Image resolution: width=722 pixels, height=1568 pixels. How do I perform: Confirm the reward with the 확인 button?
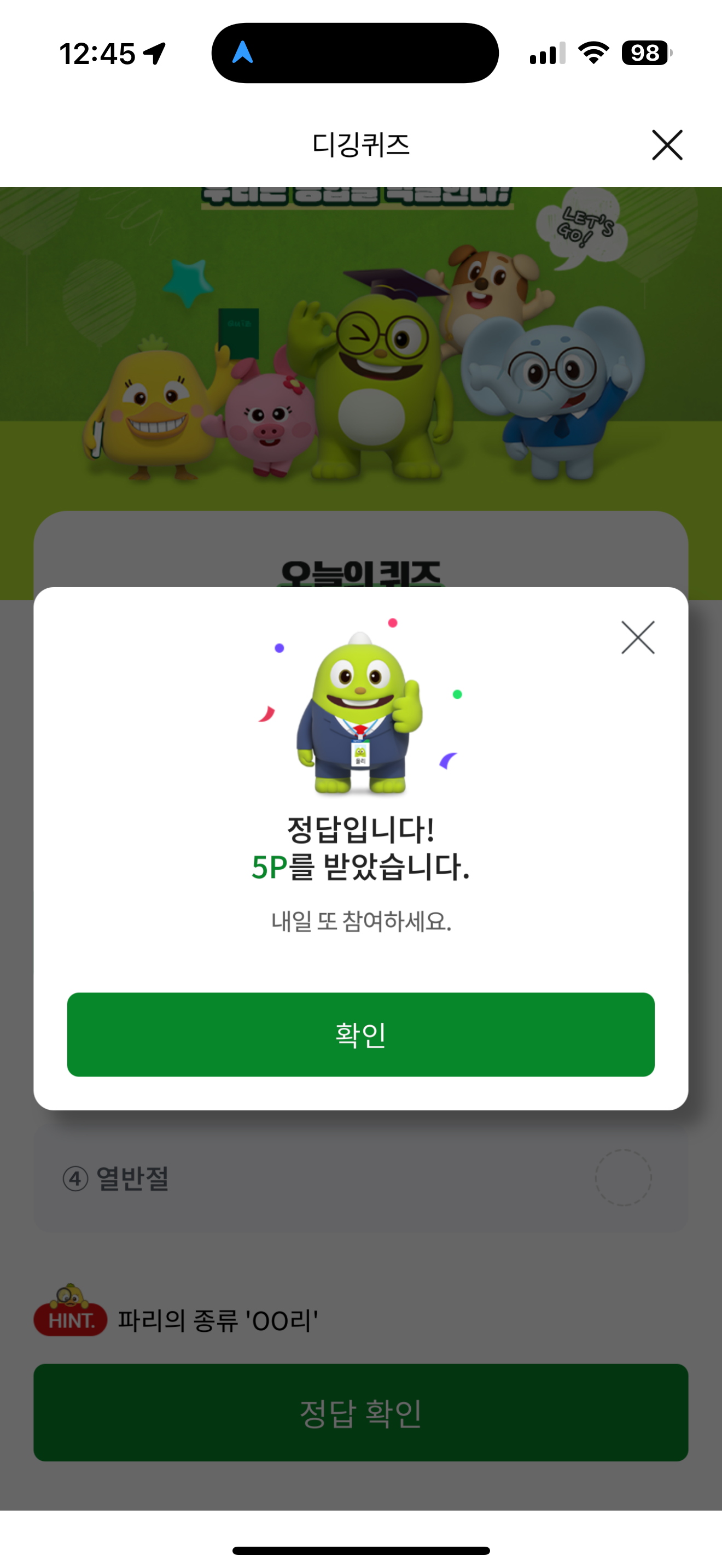360,1034
